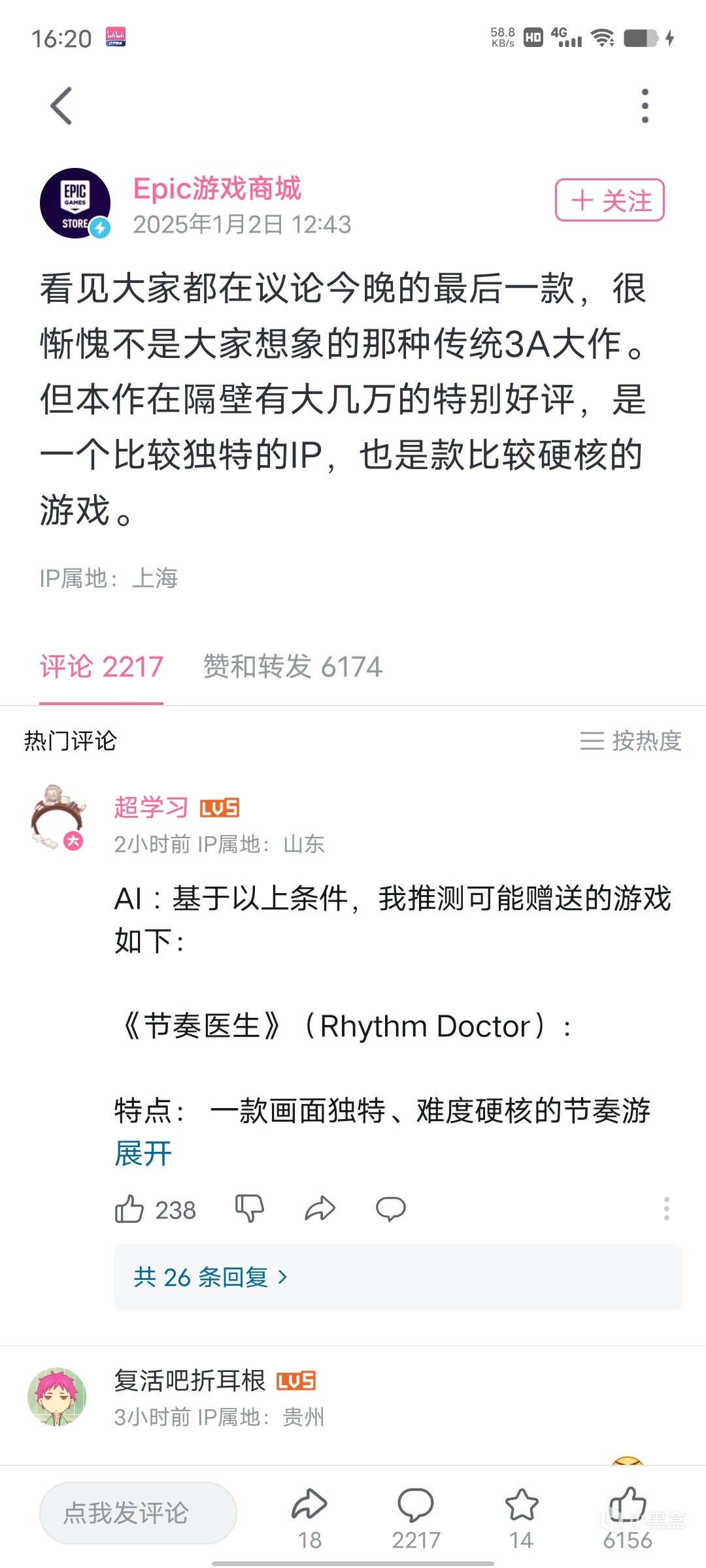
Task: Reply to 超学习's comment
Action: tap(390, 1209)
